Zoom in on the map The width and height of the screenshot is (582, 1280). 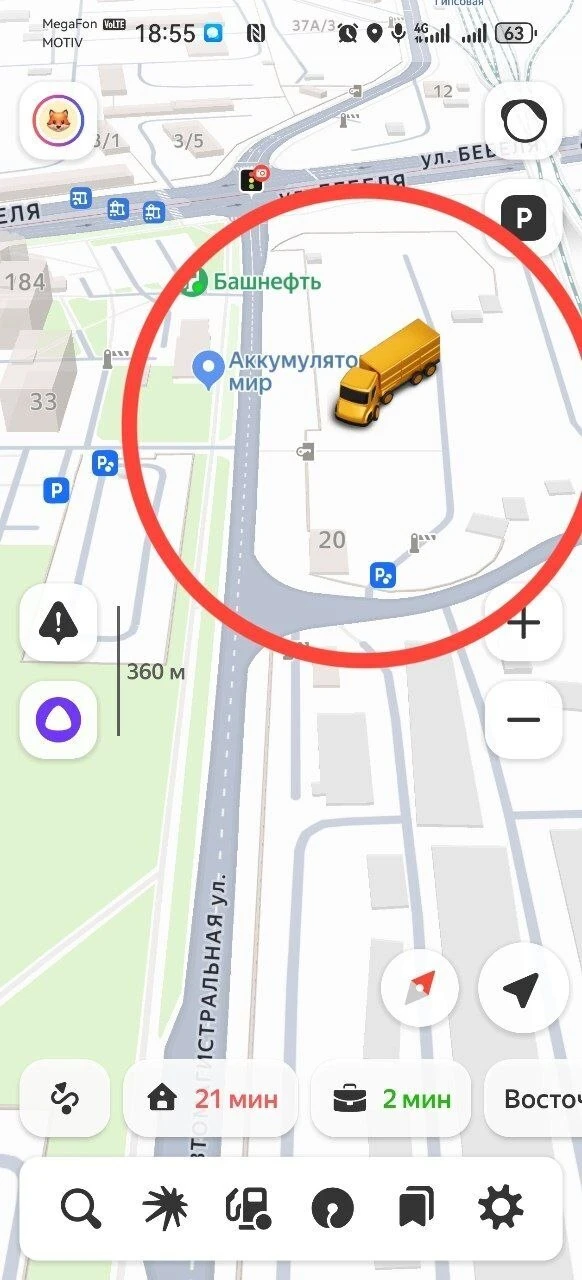(524, 623)
